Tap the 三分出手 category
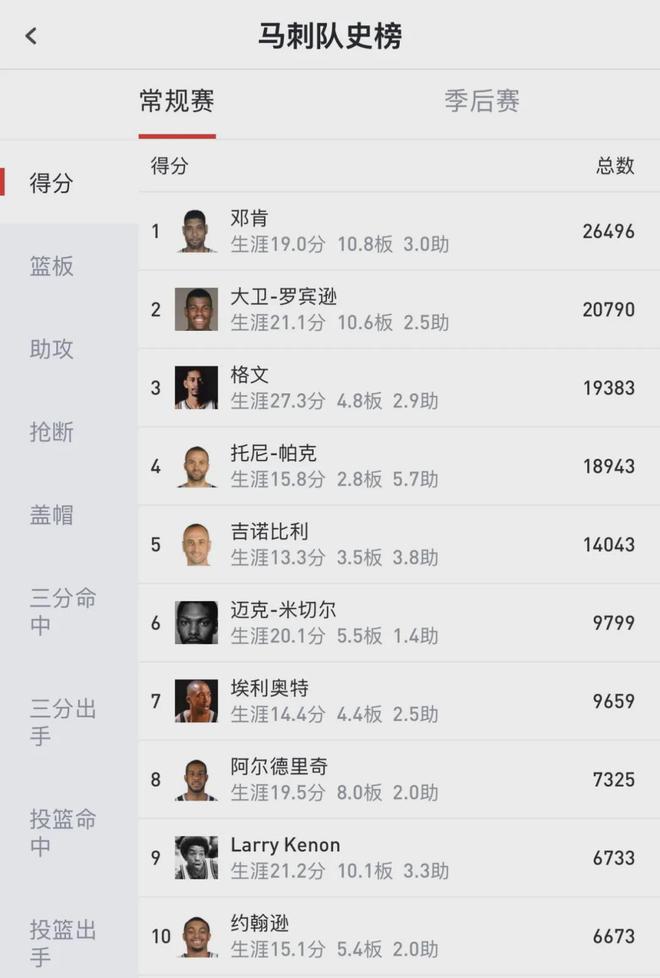The image size is (660, 978). 62,722
